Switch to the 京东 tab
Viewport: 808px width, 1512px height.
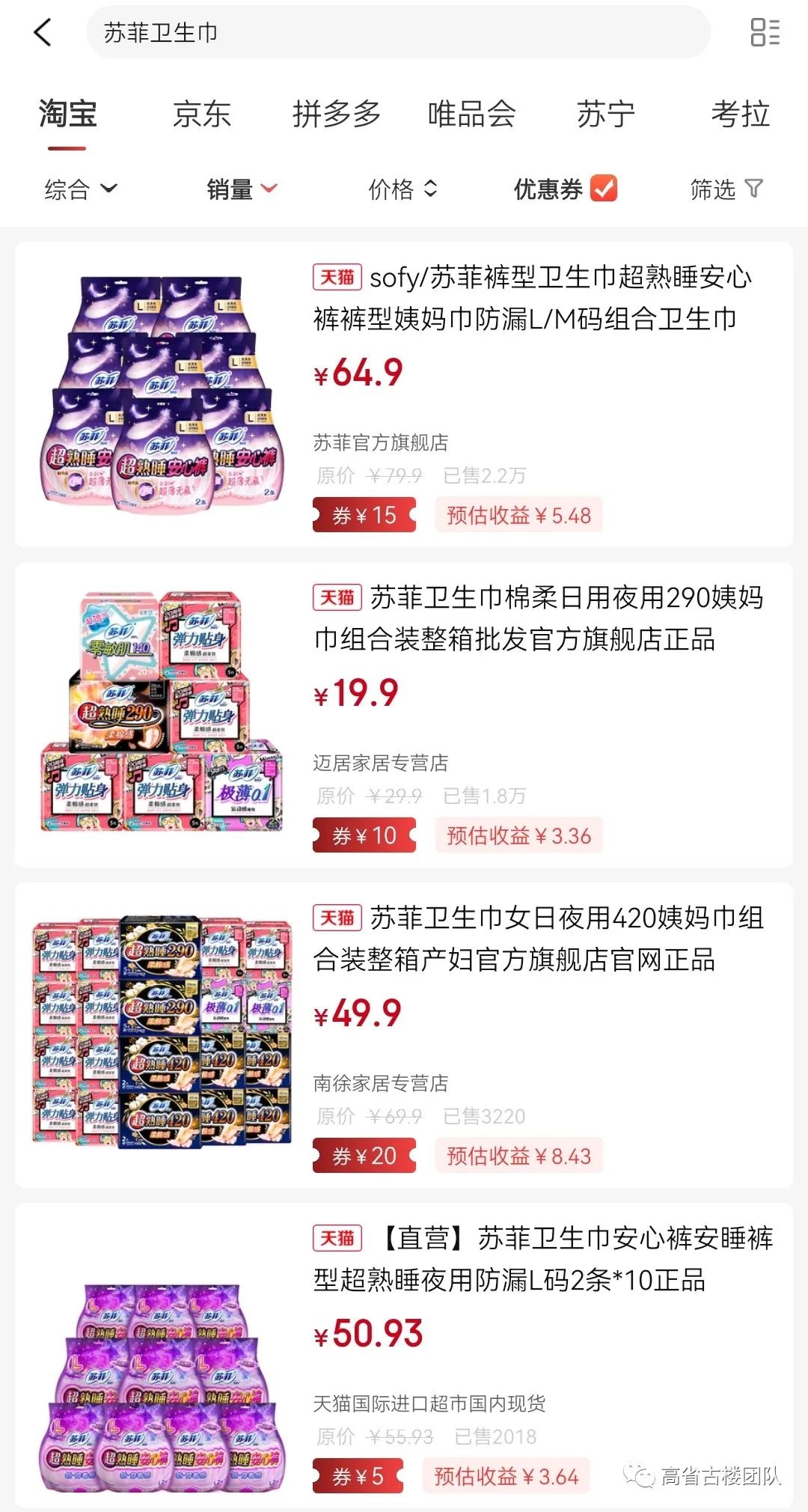click(x=202, y=115)
